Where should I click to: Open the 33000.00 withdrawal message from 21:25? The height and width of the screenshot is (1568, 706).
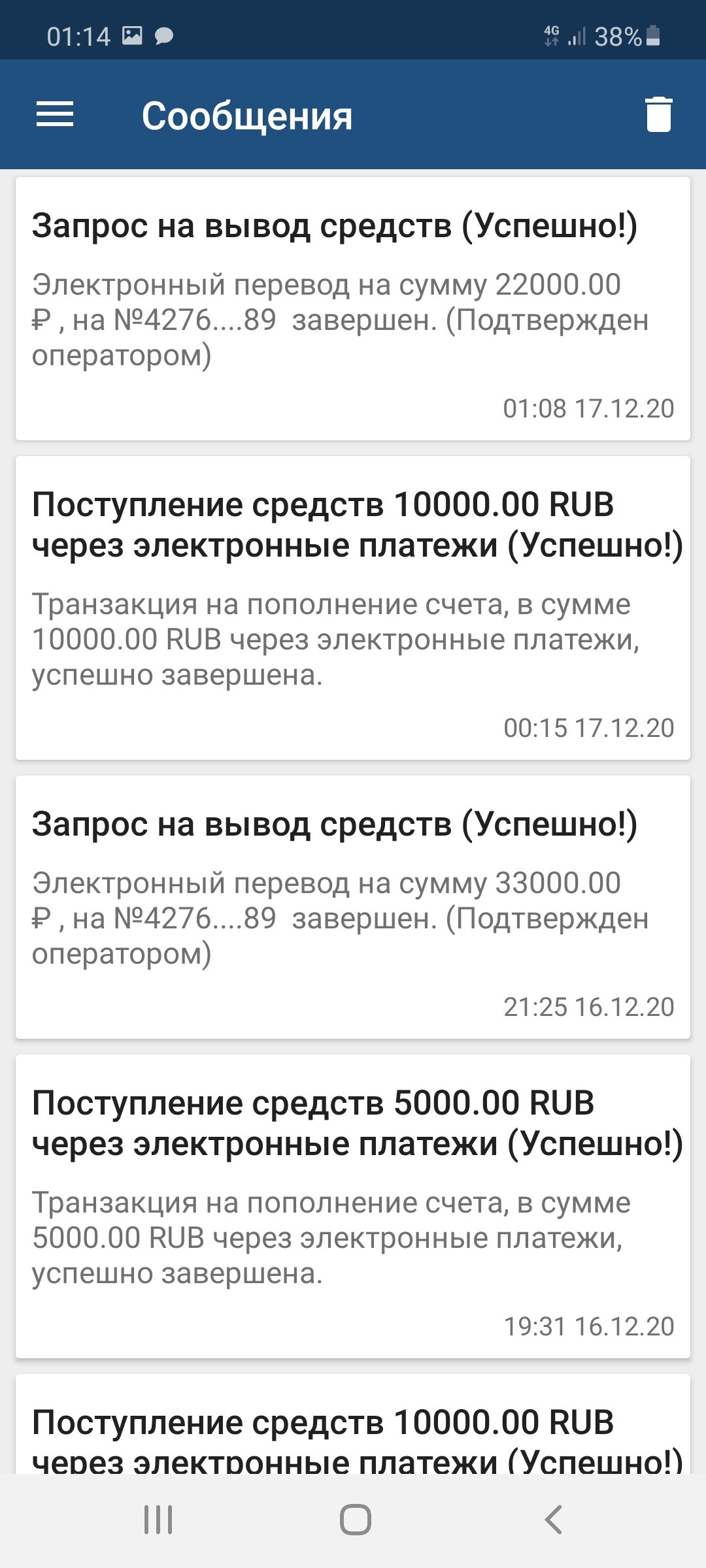[353, 907]
